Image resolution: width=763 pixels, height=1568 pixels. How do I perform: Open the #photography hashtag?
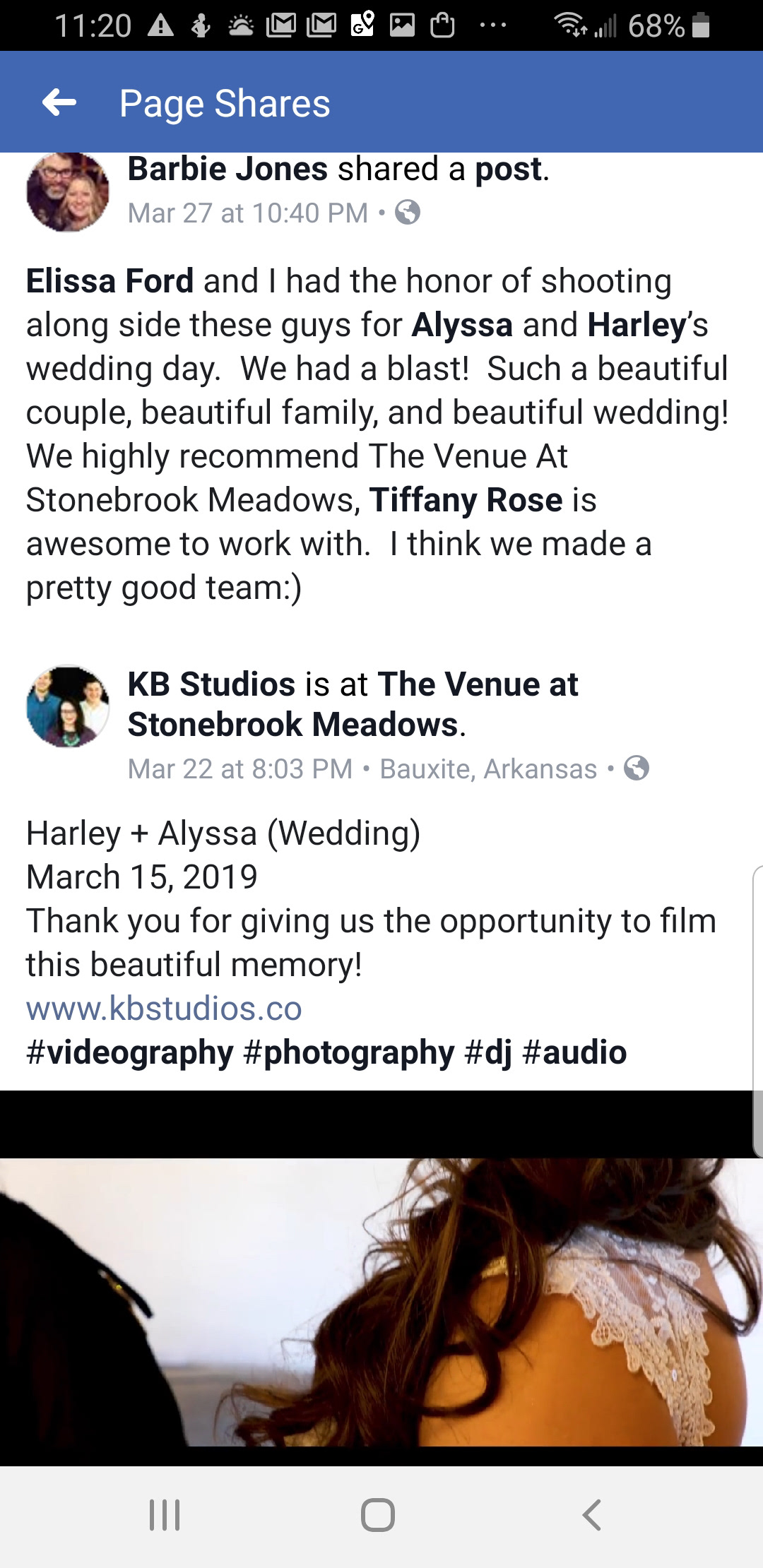[x=349, y=1052]
